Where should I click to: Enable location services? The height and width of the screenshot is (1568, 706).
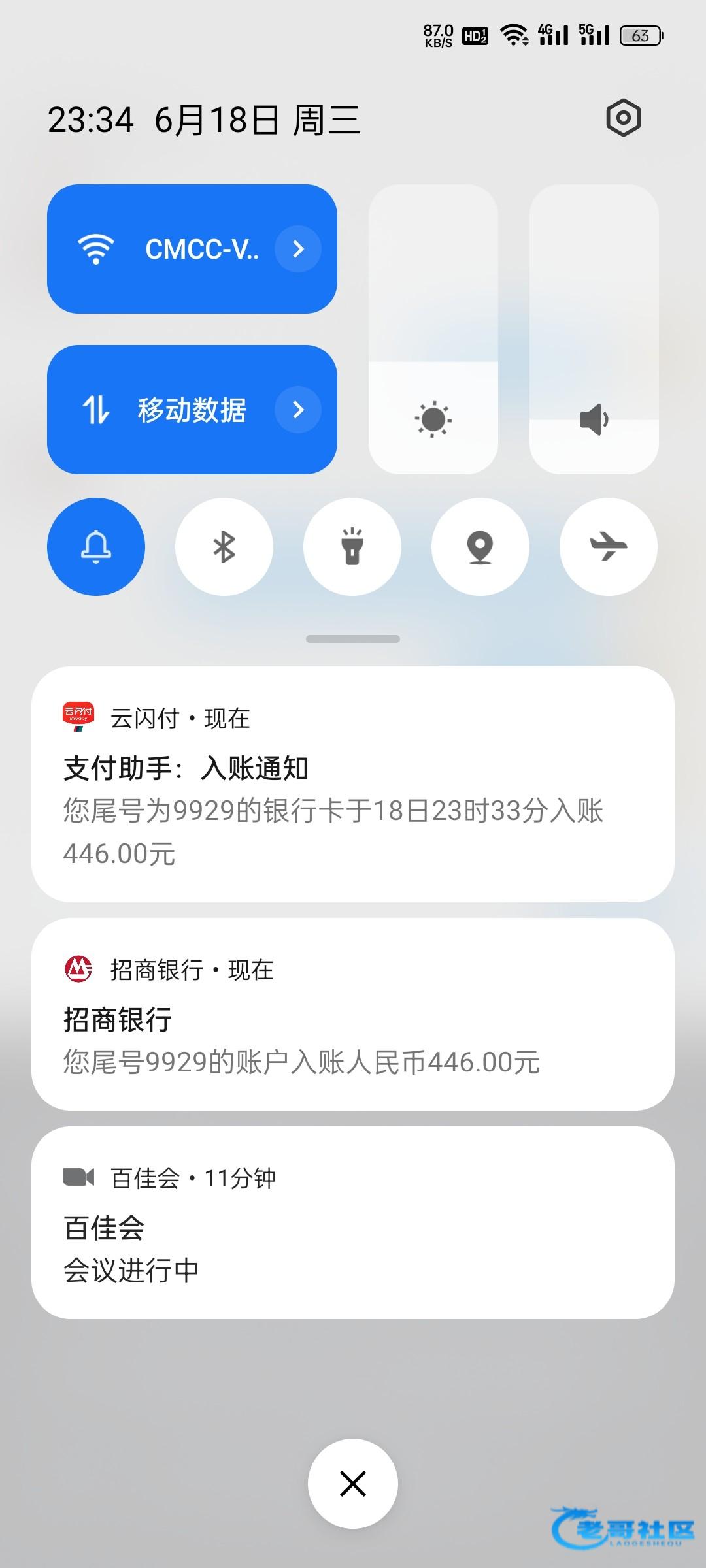pos(480,547)
